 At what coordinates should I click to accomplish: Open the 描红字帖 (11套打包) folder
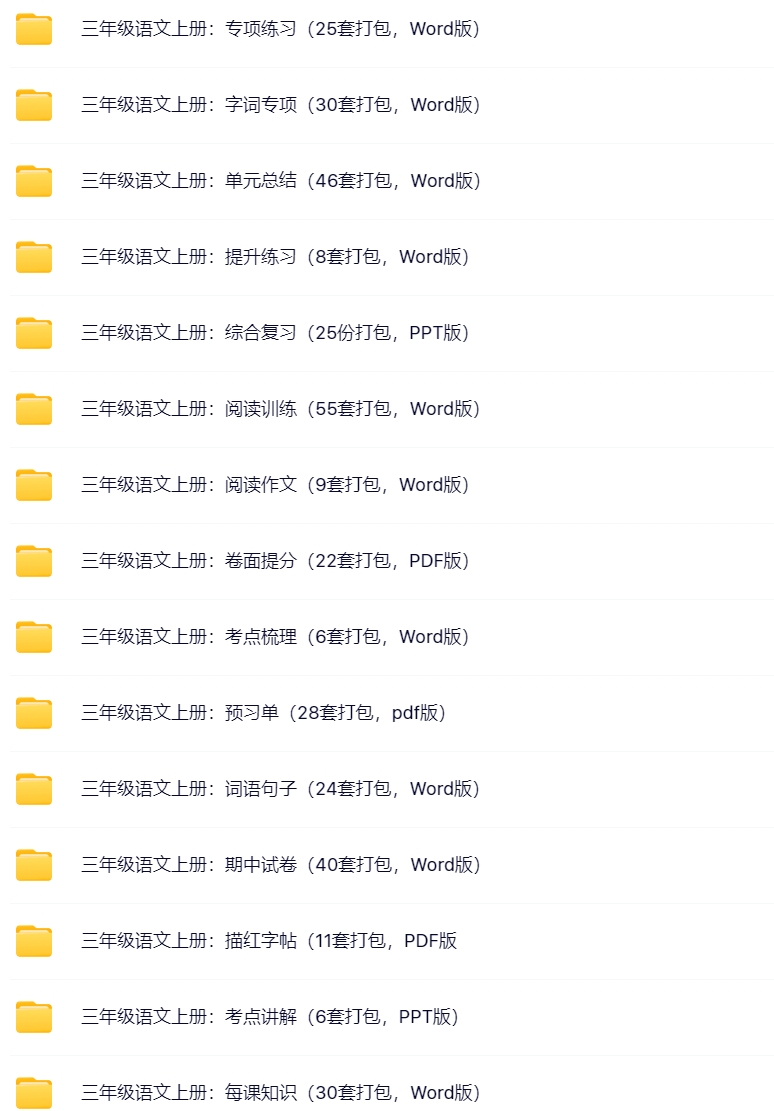pyautogui.click(x=269, y=941)
